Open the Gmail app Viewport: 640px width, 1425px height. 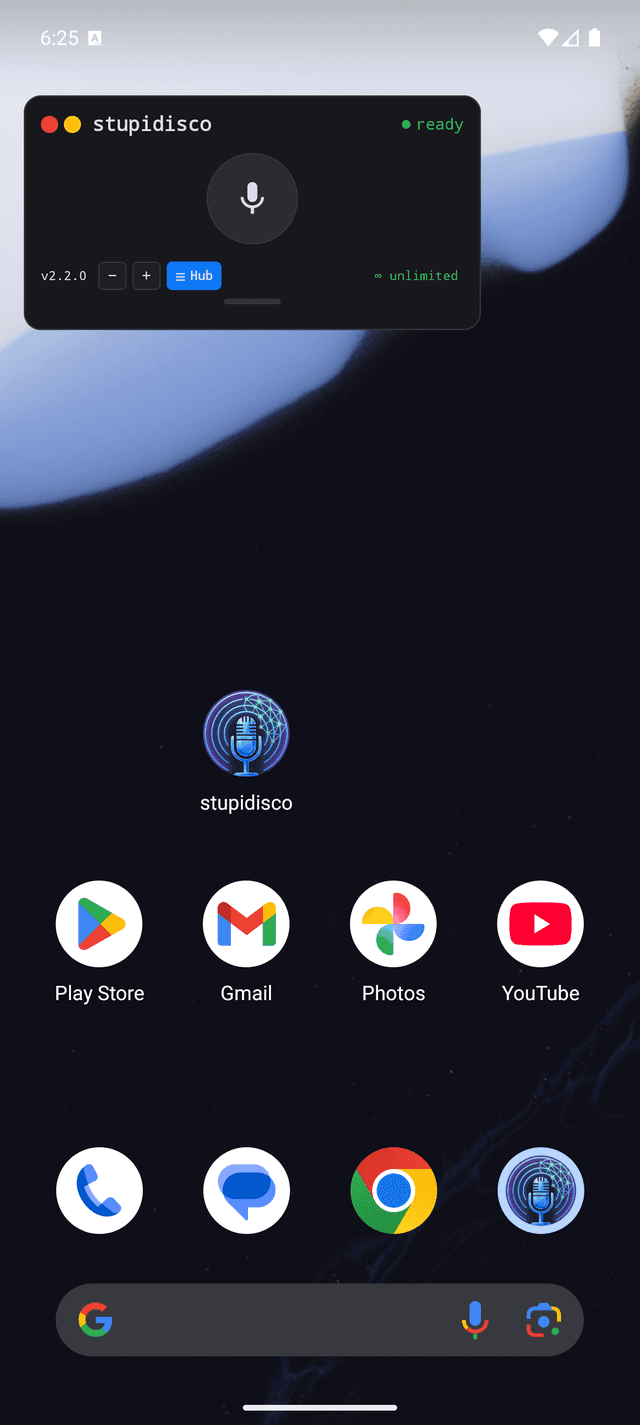(x=246, y=924)
